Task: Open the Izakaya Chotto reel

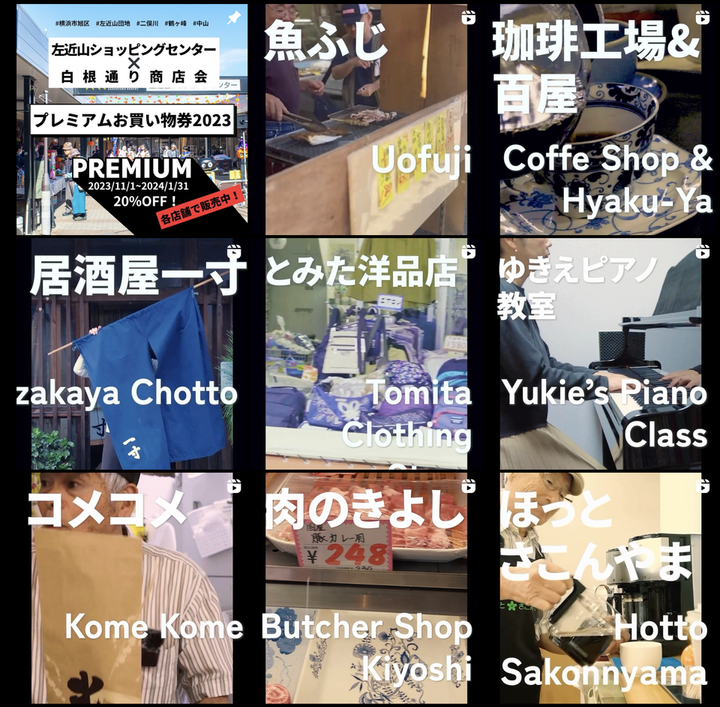Action: [x=131, y=355]
